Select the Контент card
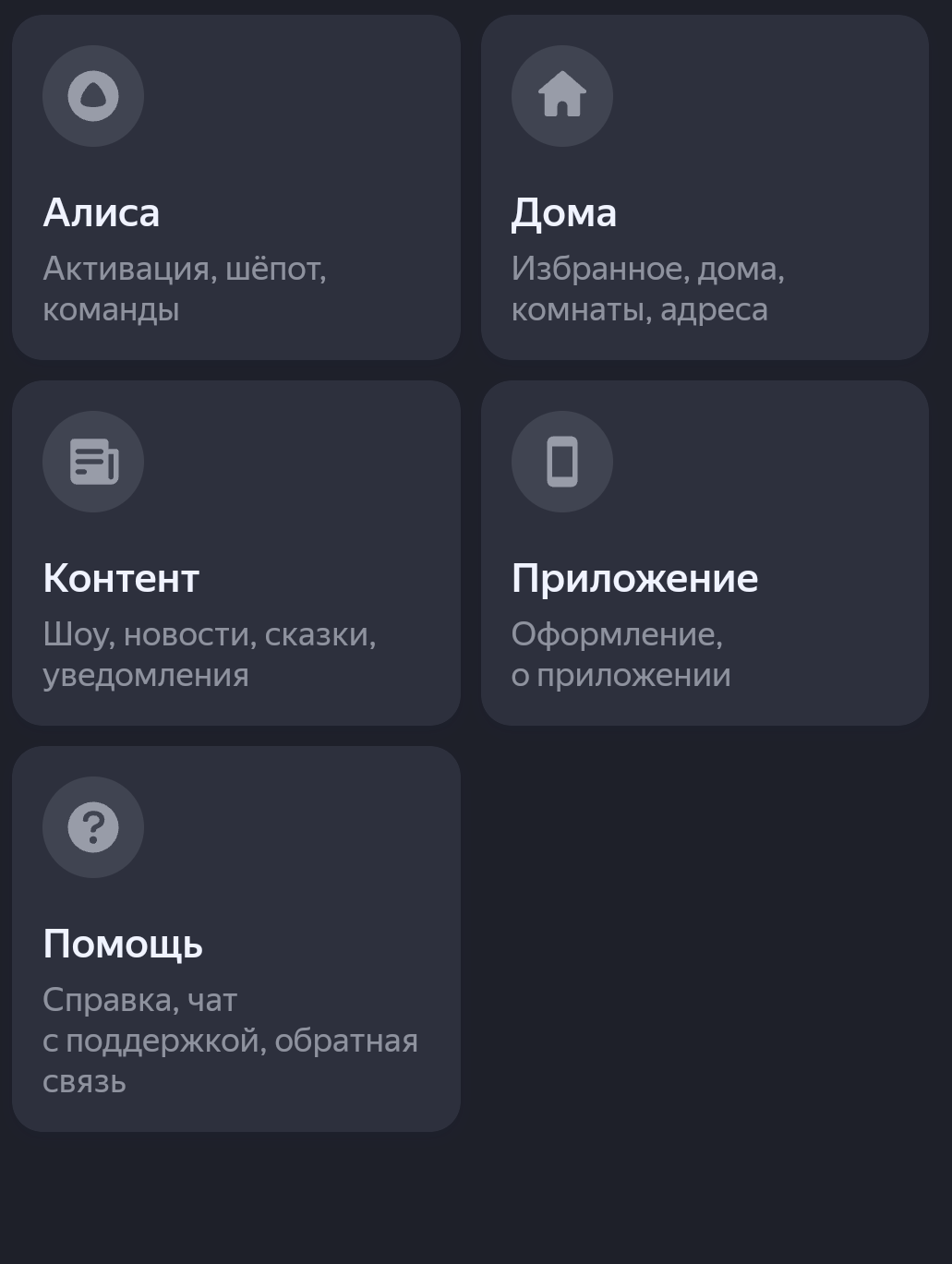The width and height of the screenshot is (952, 1264). 236,553
